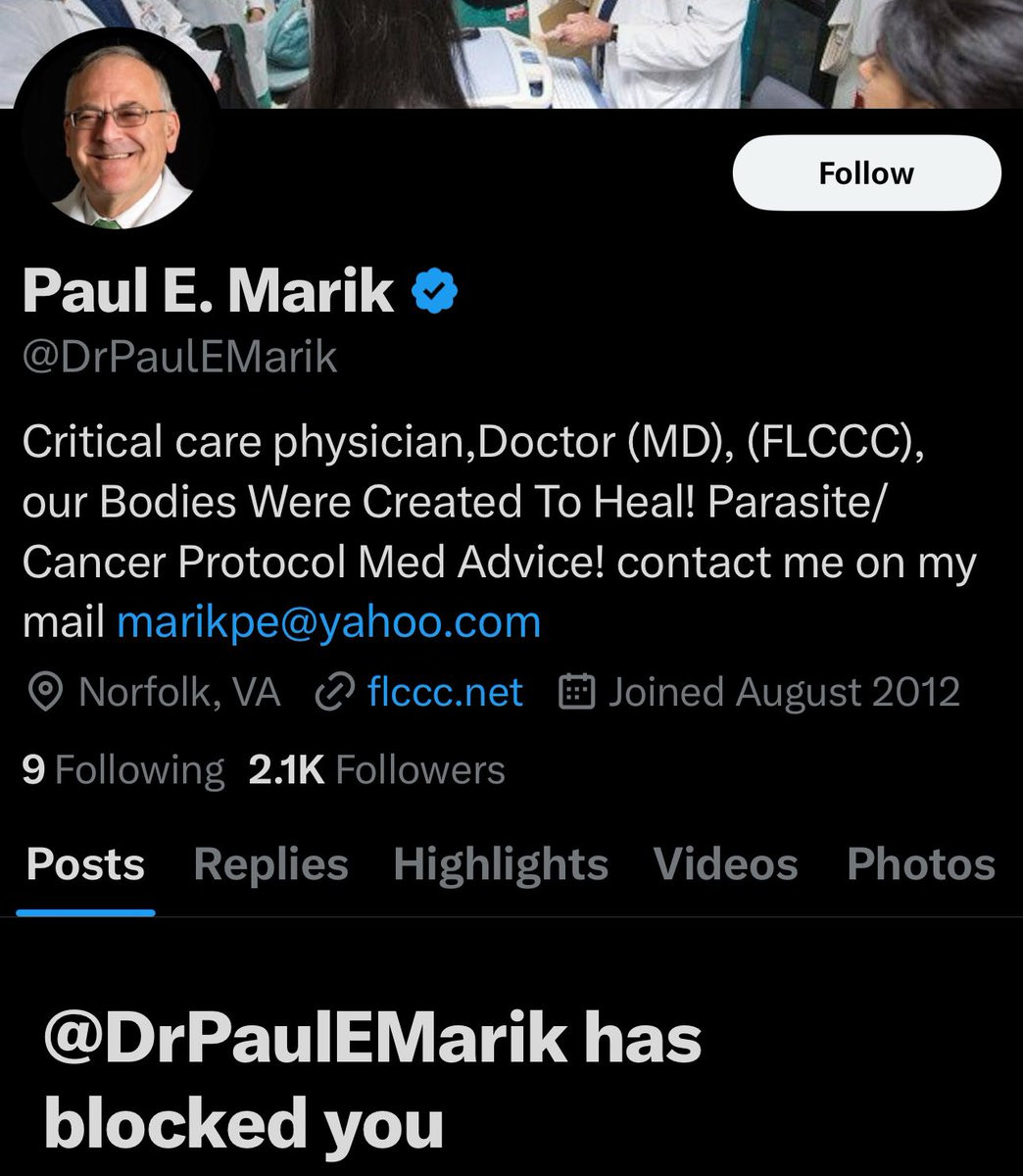The width and height of the screenshot is (1023, 1176).
Task: Open the marikpe@yahoo.com email link
Action: coord(328,622)
